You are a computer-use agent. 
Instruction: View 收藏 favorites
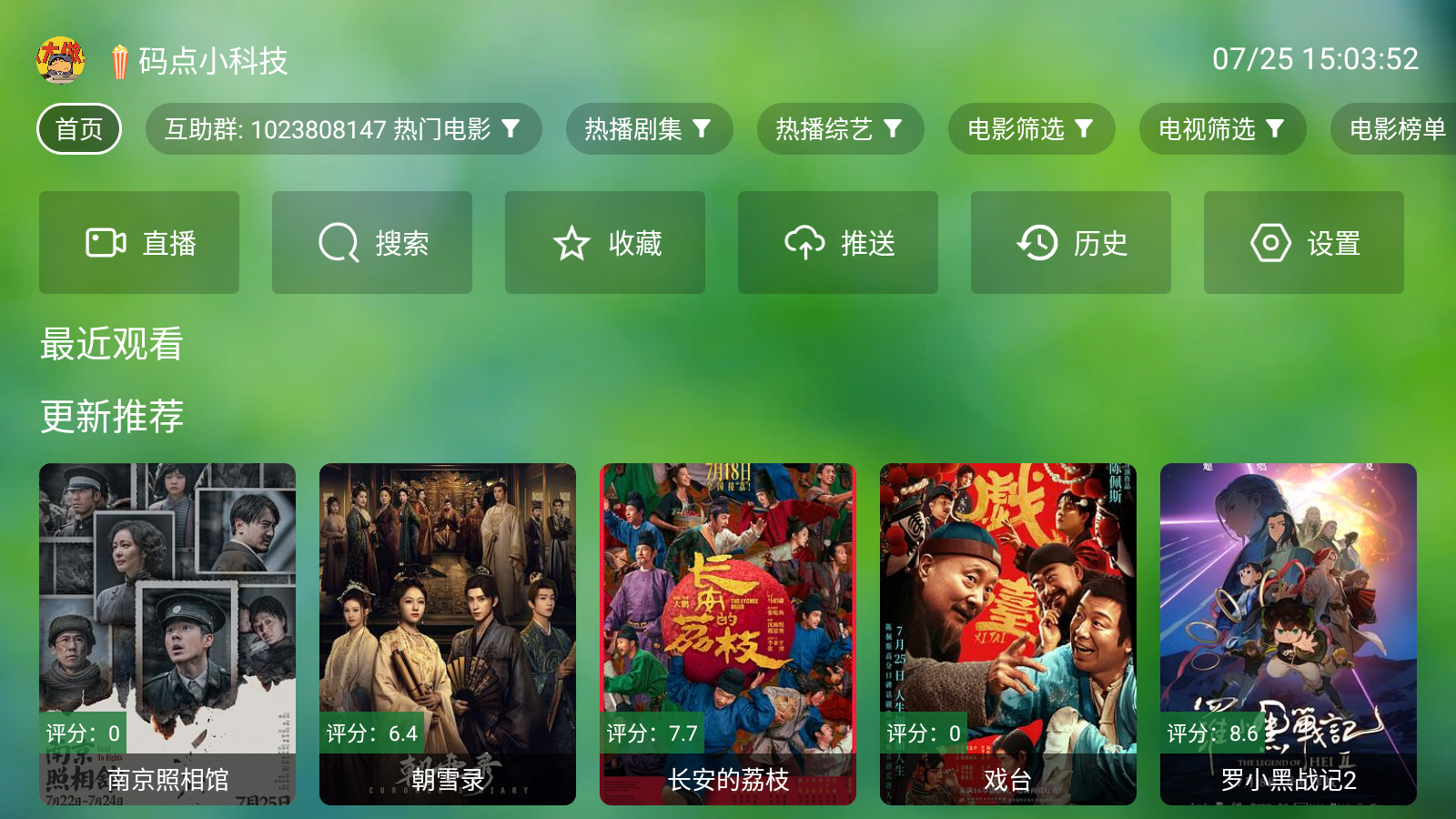tap(605, 243)
